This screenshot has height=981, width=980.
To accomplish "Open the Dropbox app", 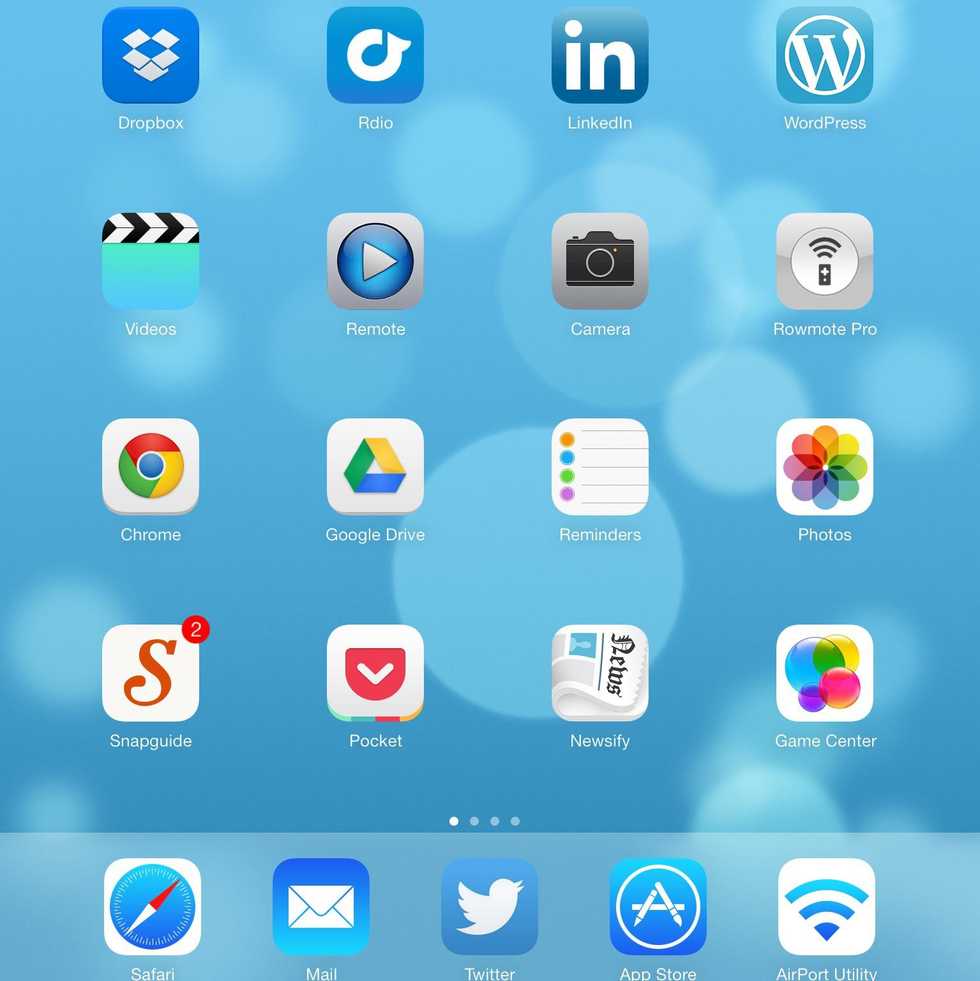I will (150, 55).
